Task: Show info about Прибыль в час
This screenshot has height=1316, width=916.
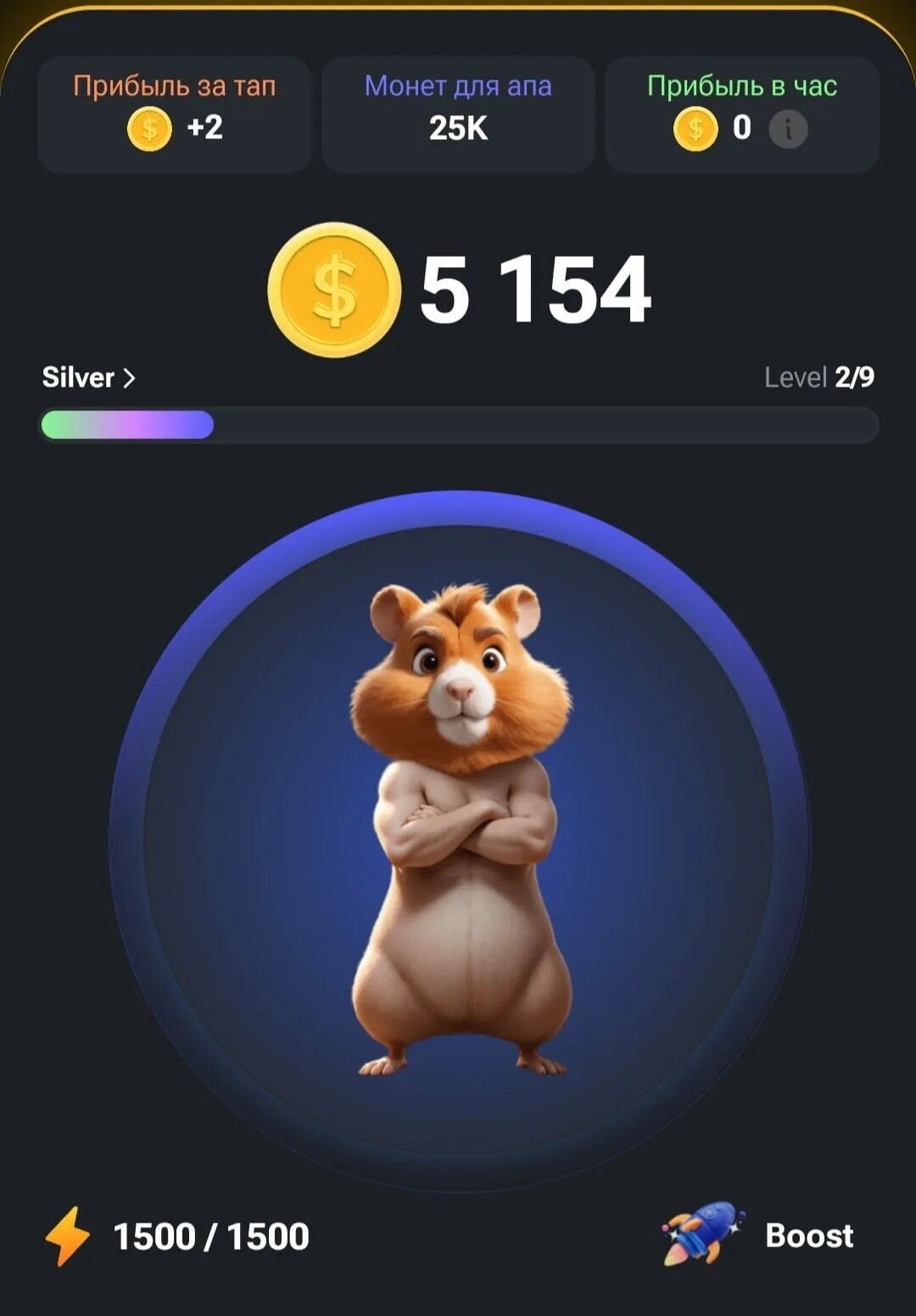Action: click(788, 129)
